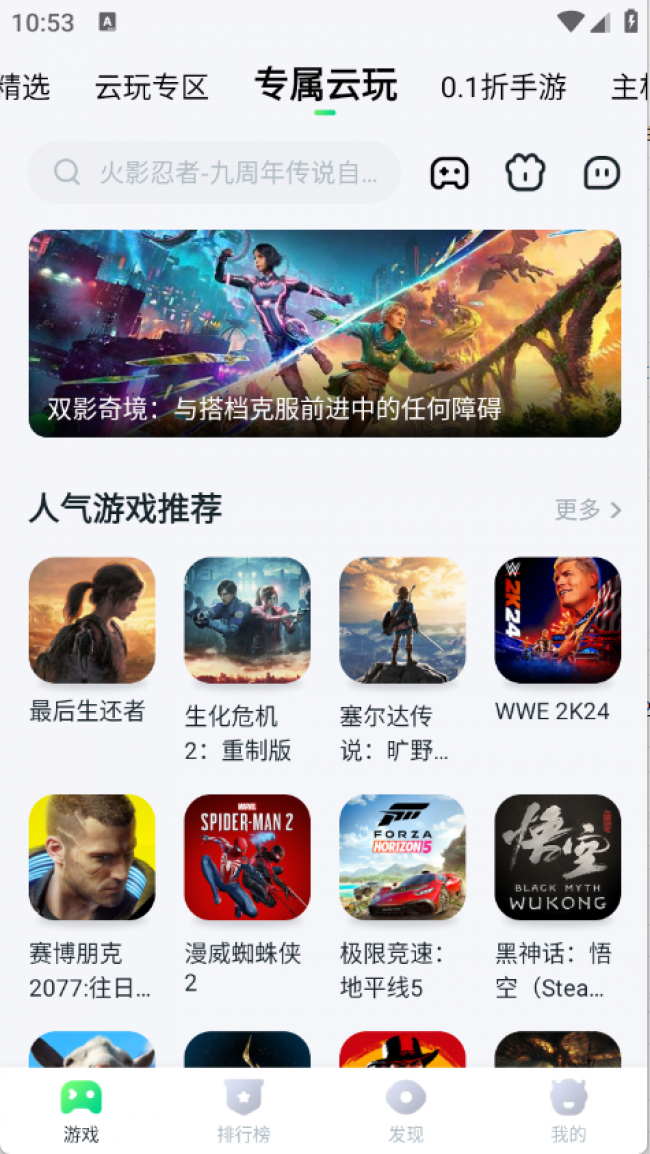Open 漫威蜘蛛侠2 game
The width and height of the screenshot is (650, 1154).
(247, 857)
